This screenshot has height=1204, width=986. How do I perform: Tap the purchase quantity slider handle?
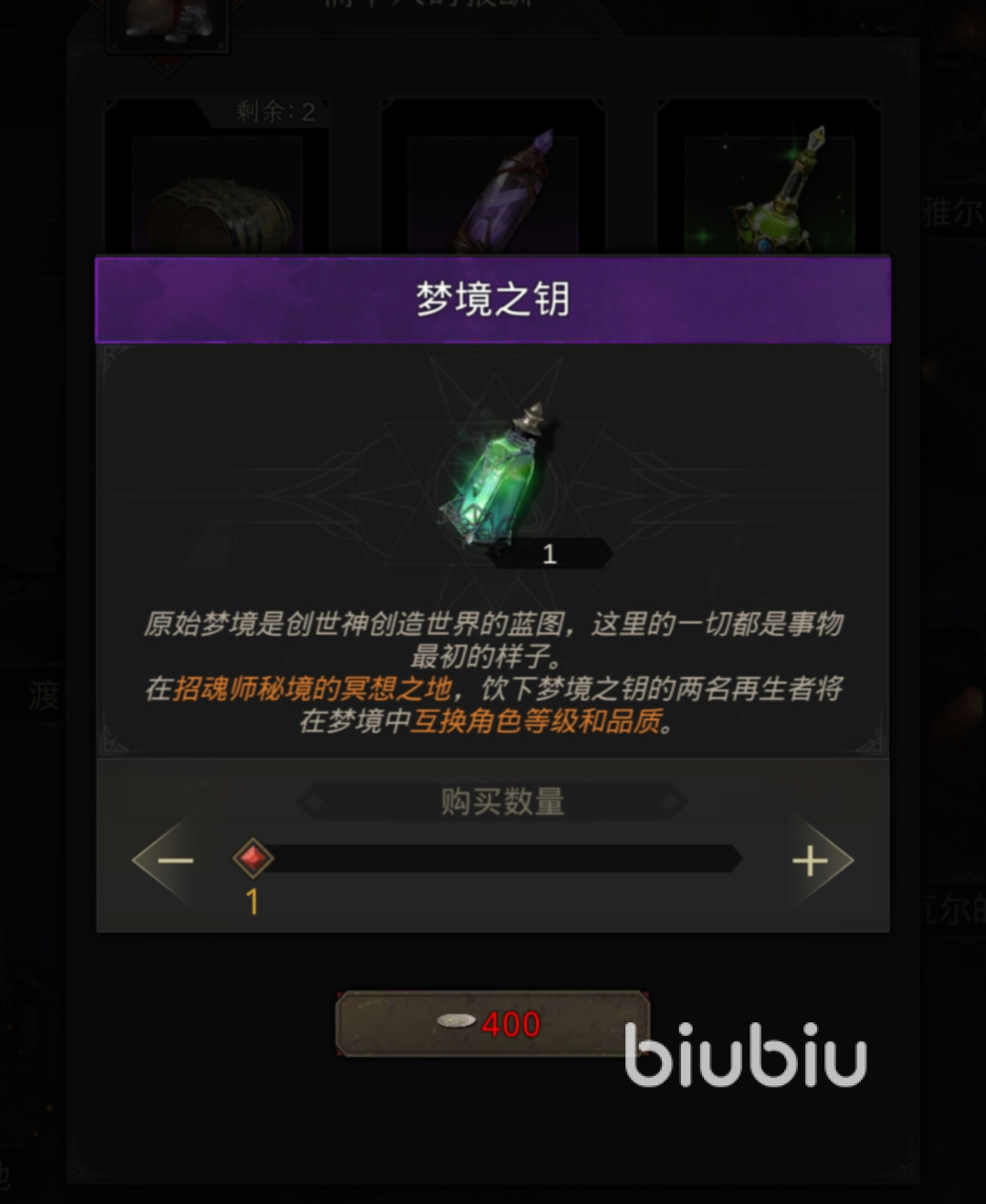(x=253, y=858)
